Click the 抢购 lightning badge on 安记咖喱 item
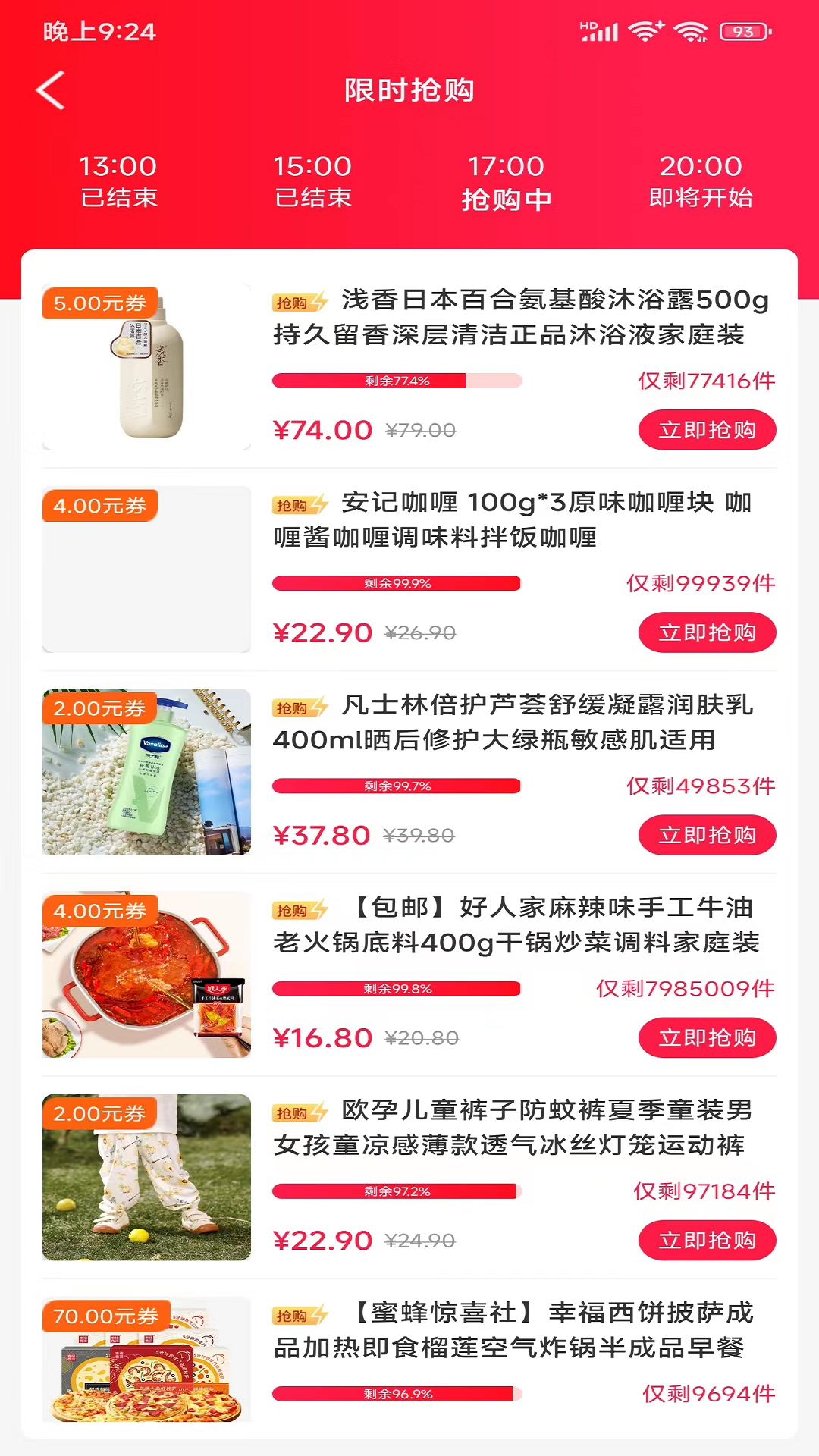 pyautogui.click(x=300, y=505)
